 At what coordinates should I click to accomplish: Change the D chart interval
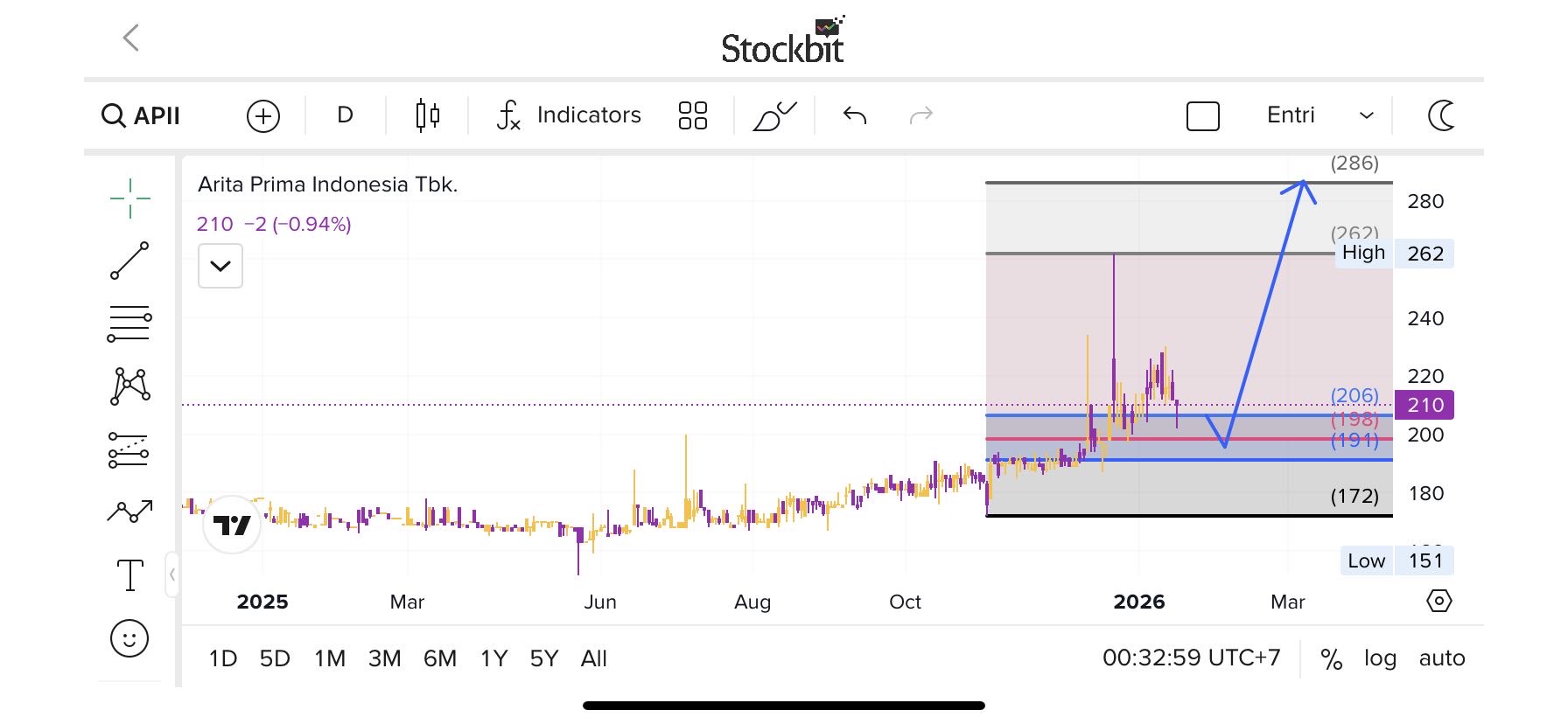pyautogui.click(x=345, y=115)
